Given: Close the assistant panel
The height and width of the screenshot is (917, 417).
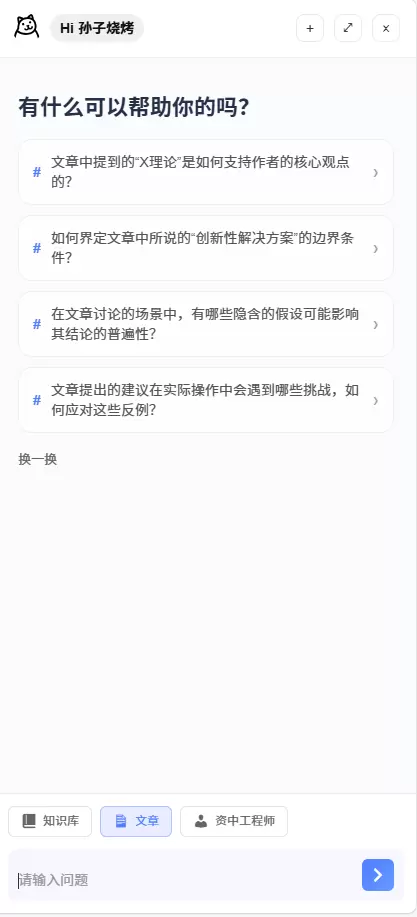Looking at the screenshot, I should pos(386,28).
